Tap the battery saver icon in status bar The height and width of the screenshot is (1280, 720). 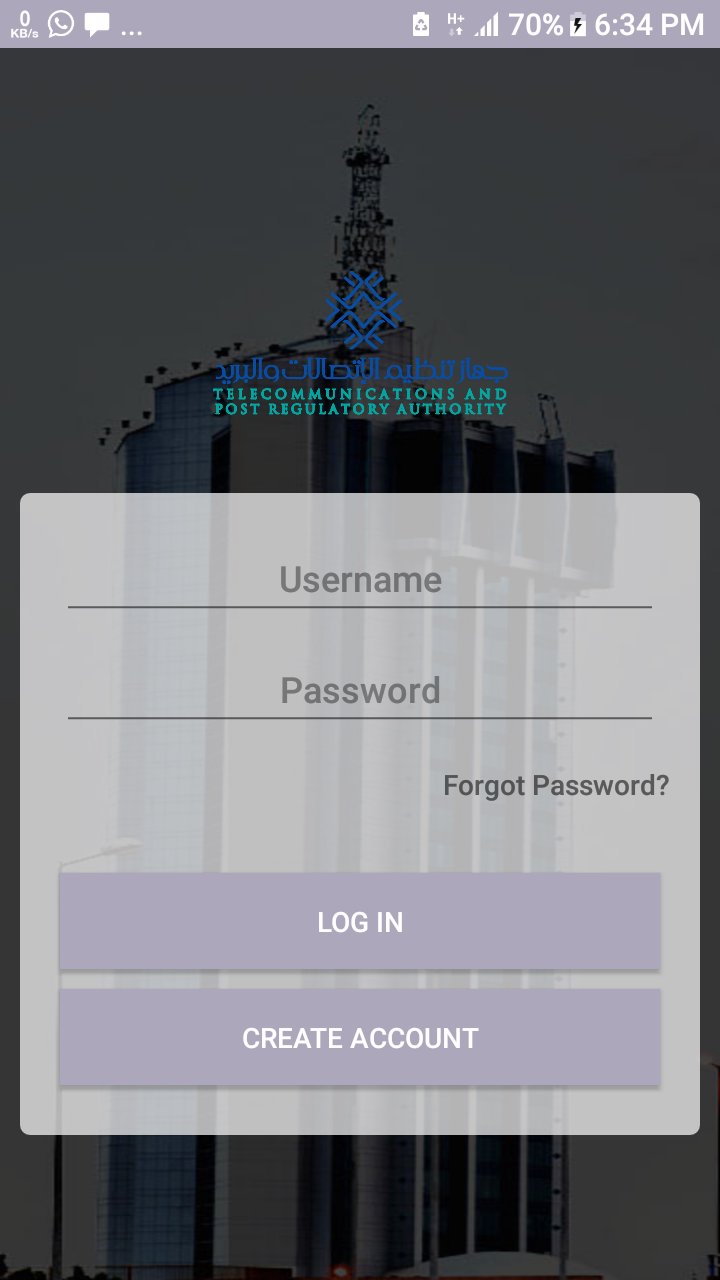[423, 25]
